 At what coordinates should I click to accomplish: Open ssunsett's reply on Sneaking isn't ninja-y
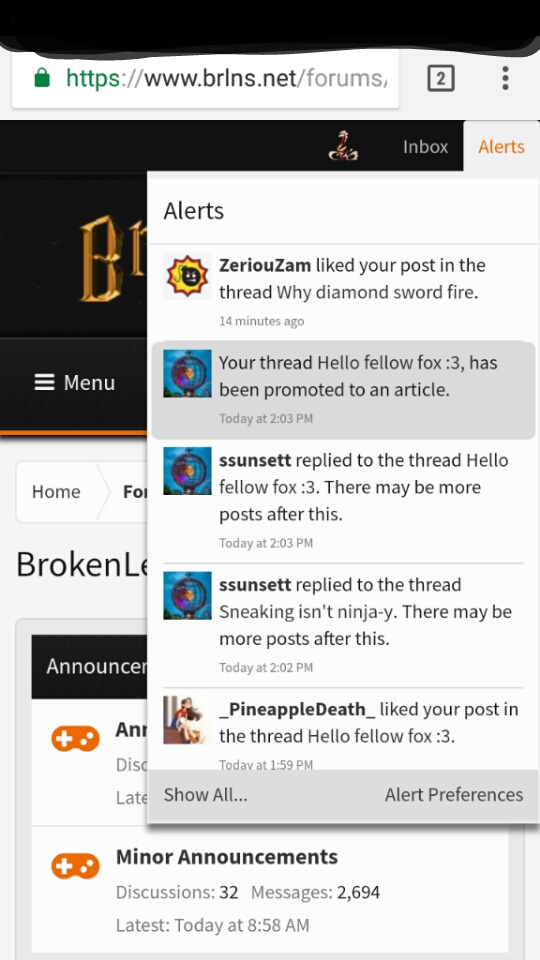click(343, 625)
